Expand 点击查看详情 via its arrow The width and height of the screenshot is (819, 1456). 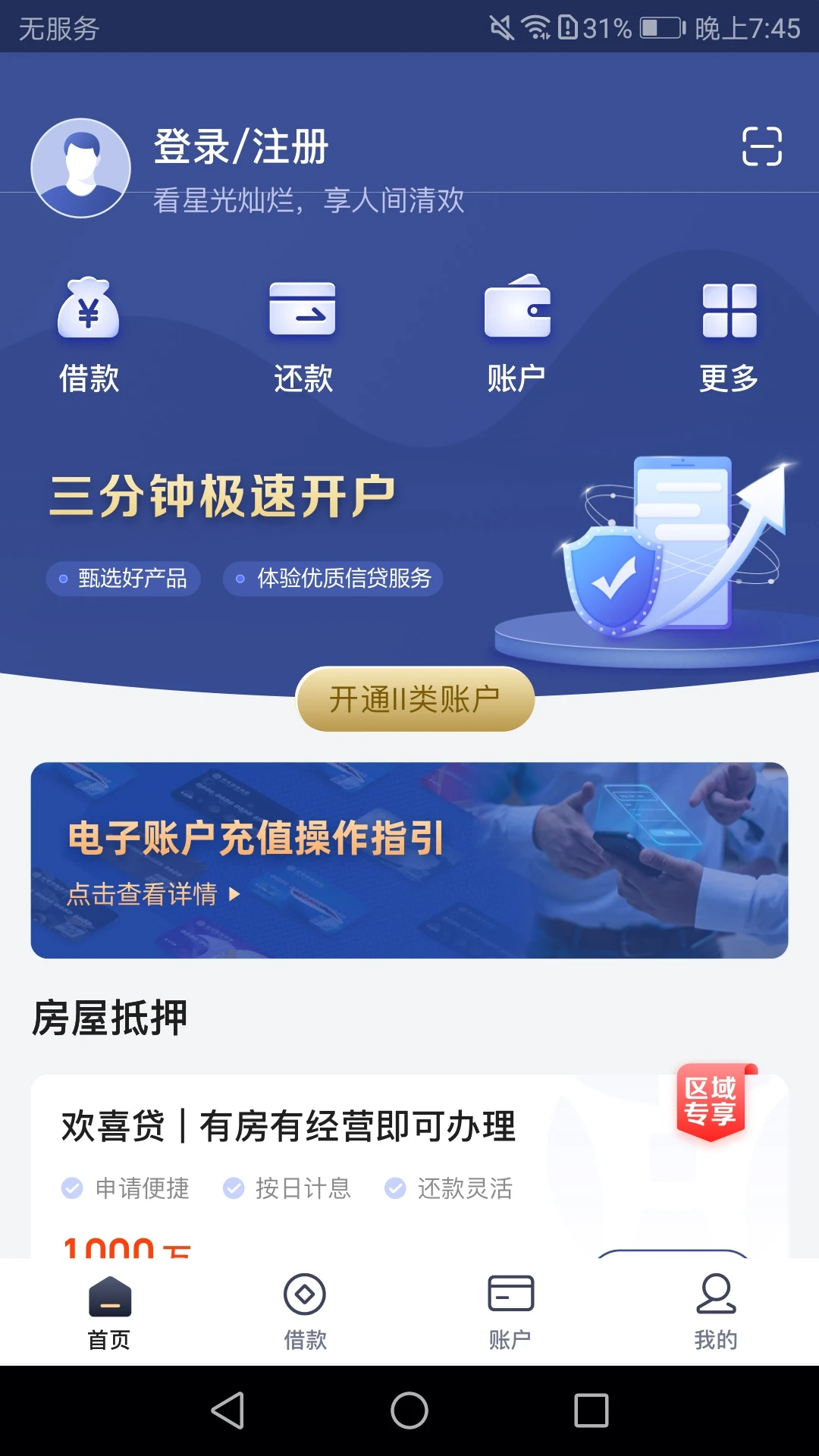[233, 895]
